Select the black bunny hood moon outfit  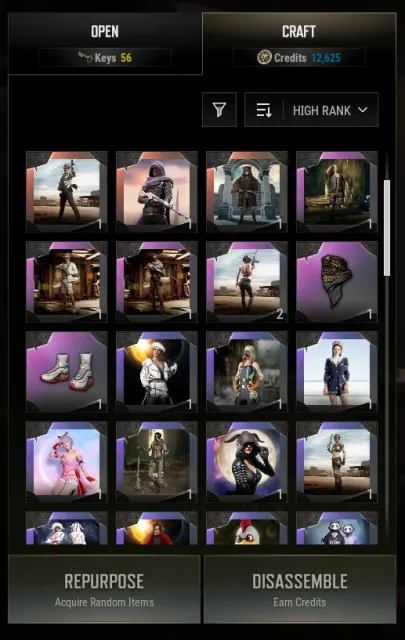tap(247, 462)
